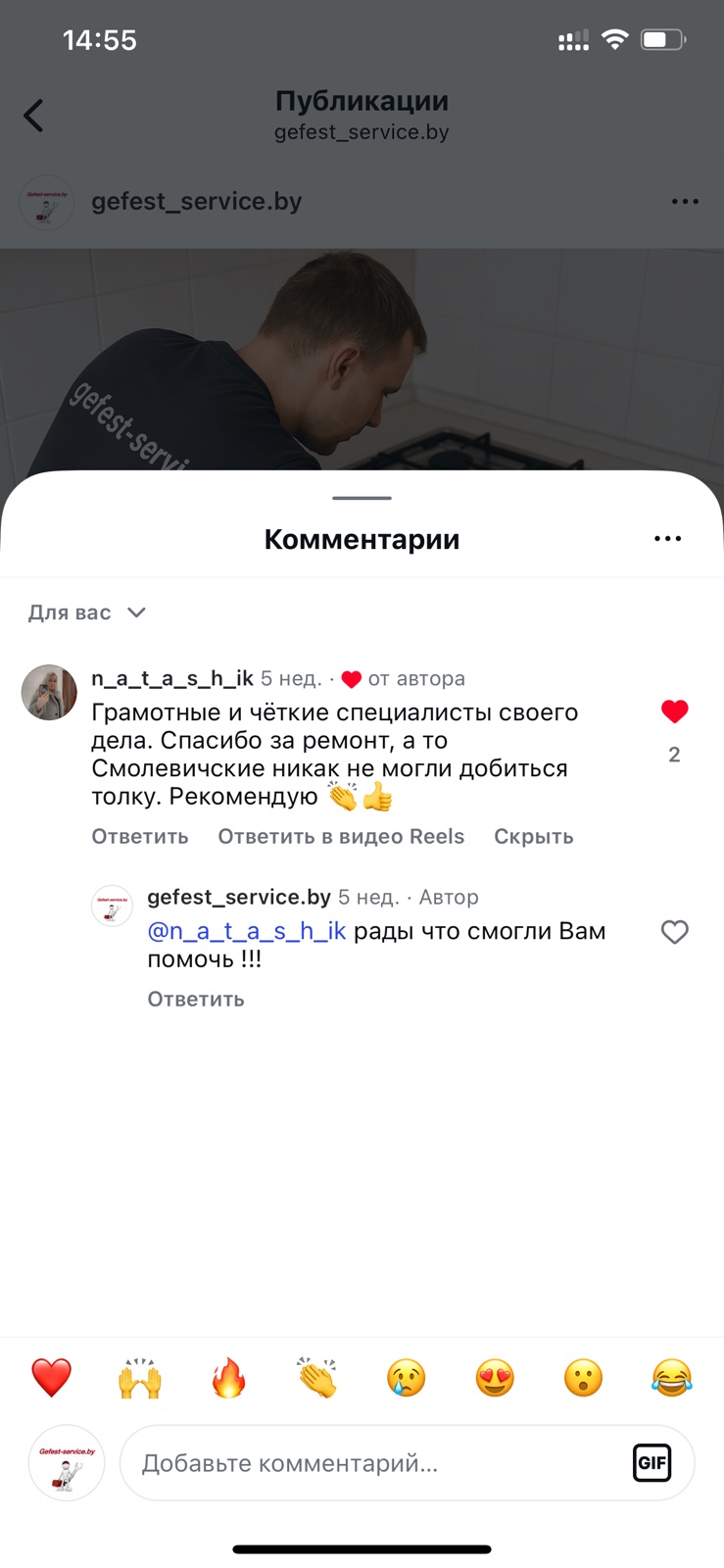Open the @n_a_t_a_s_h_ik mention link

pos(247,931)
